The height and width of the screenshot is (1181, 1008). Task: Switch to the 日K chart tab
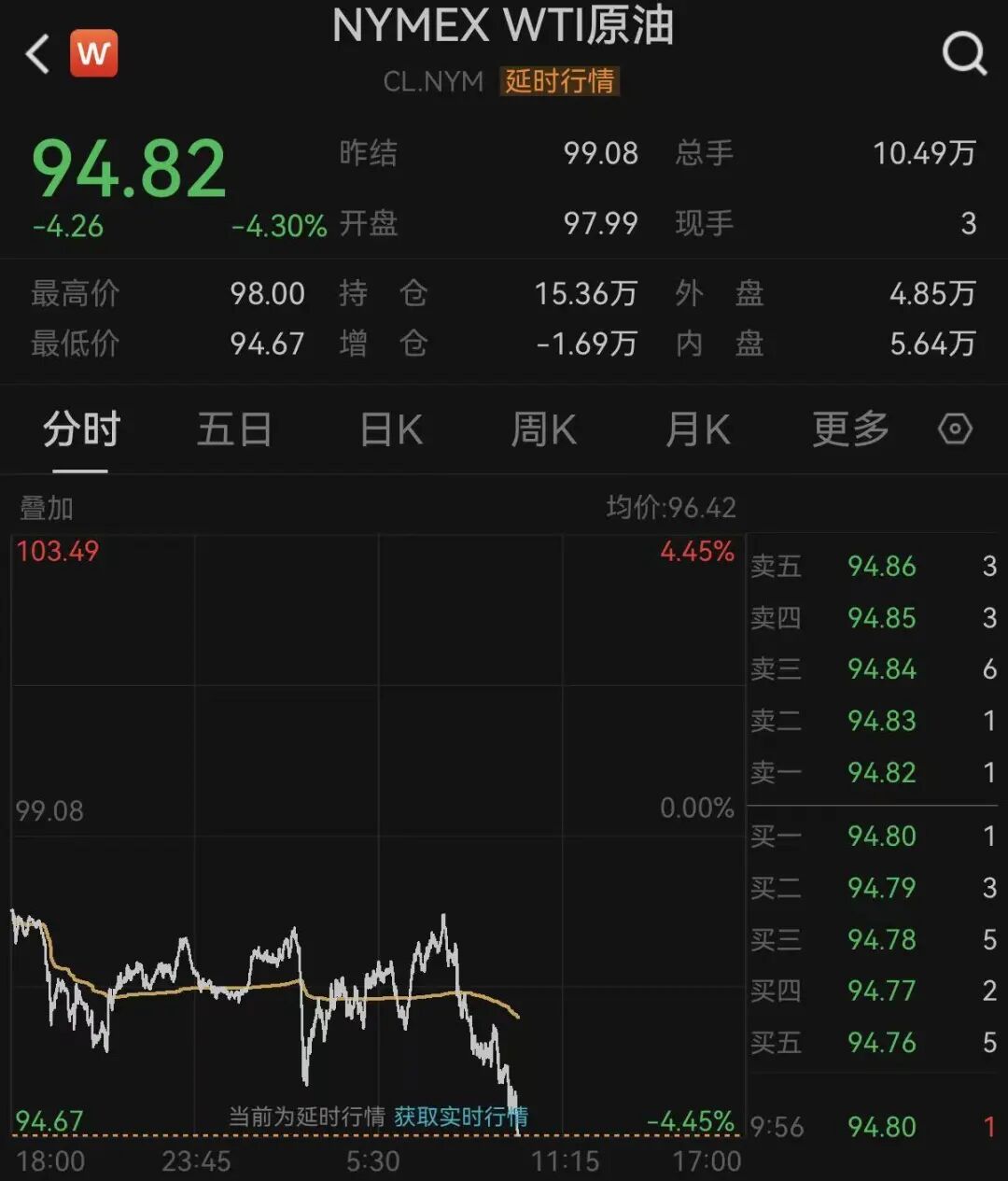click(392, 430)
